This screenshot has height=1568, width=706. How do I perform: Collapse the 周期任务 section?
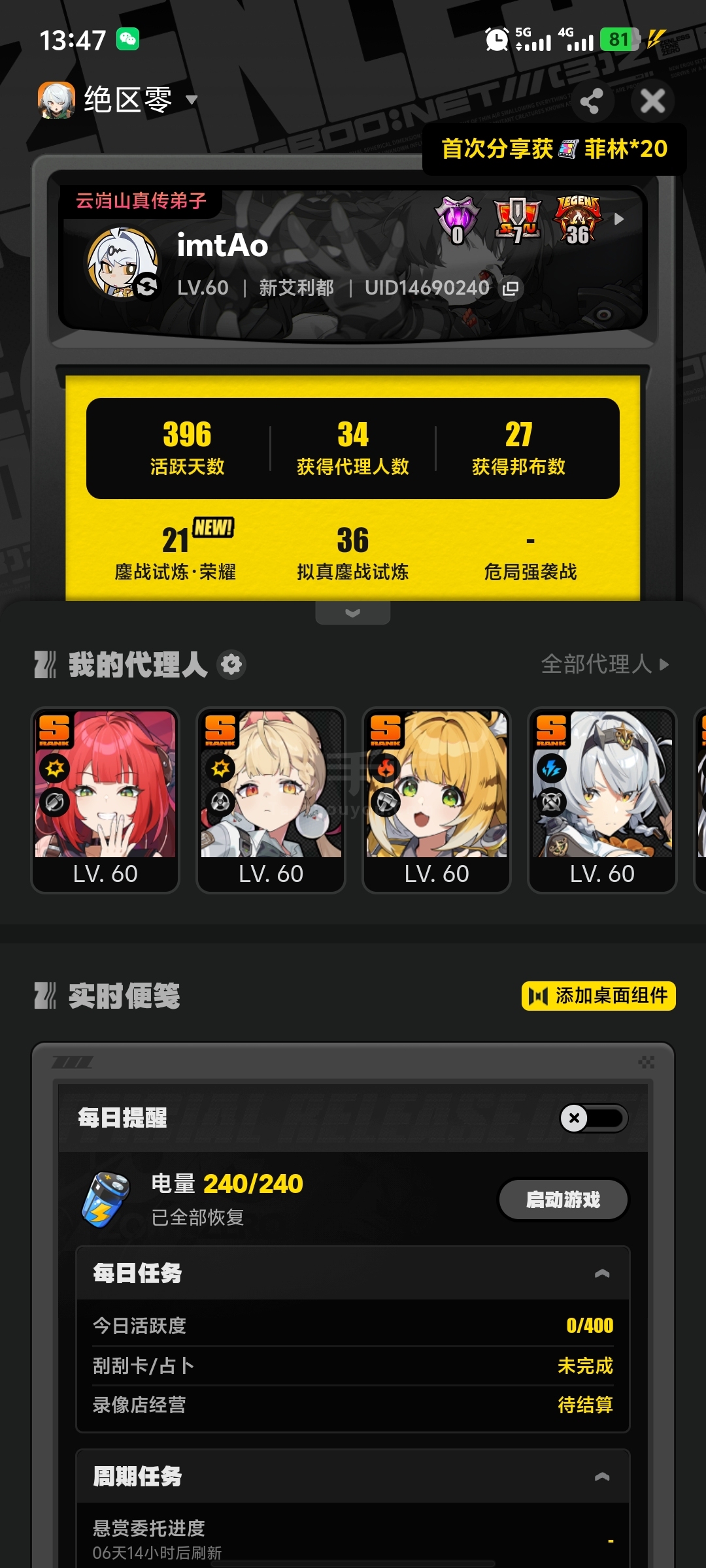click(602, 1477)
